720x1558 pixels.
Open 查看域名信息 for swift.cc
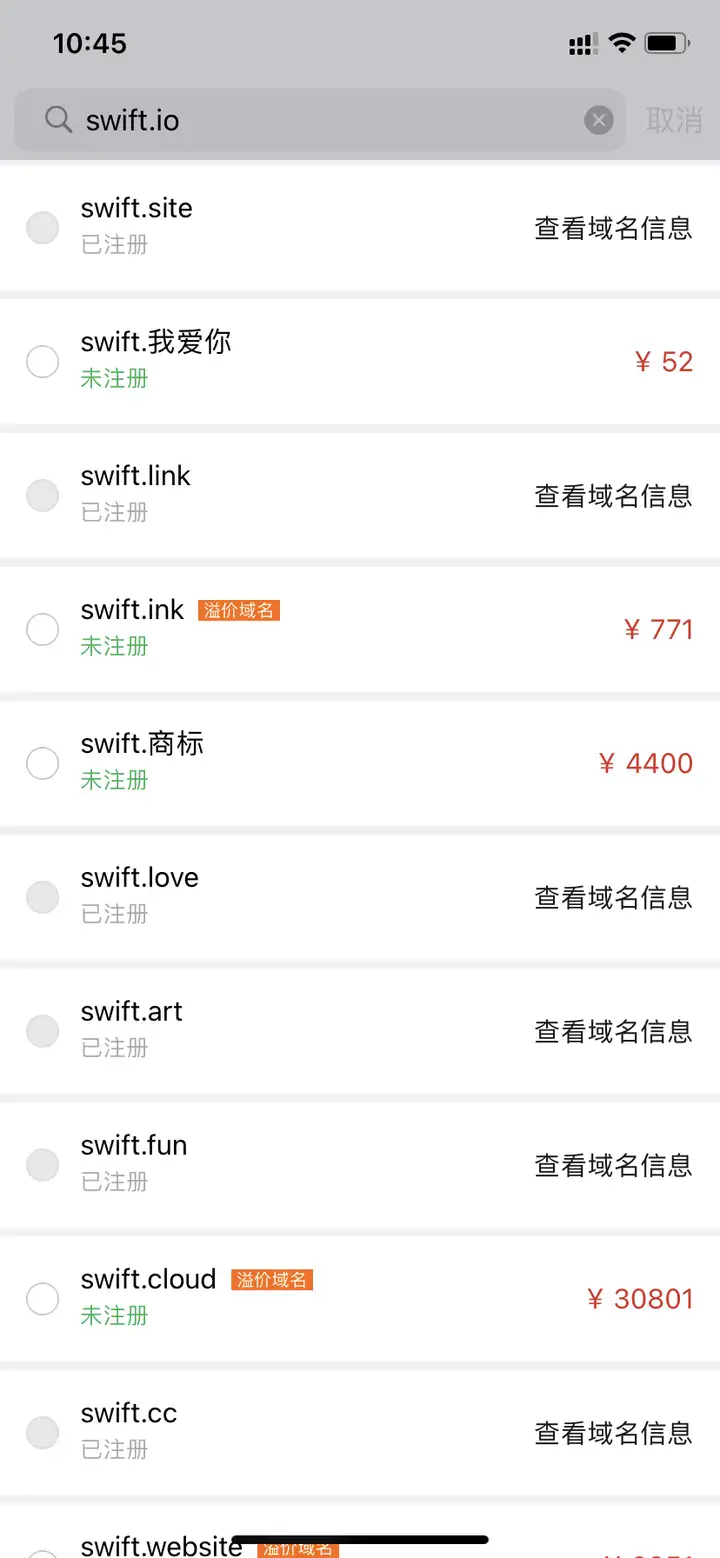pyautogui.click(x=613, y=1433)
